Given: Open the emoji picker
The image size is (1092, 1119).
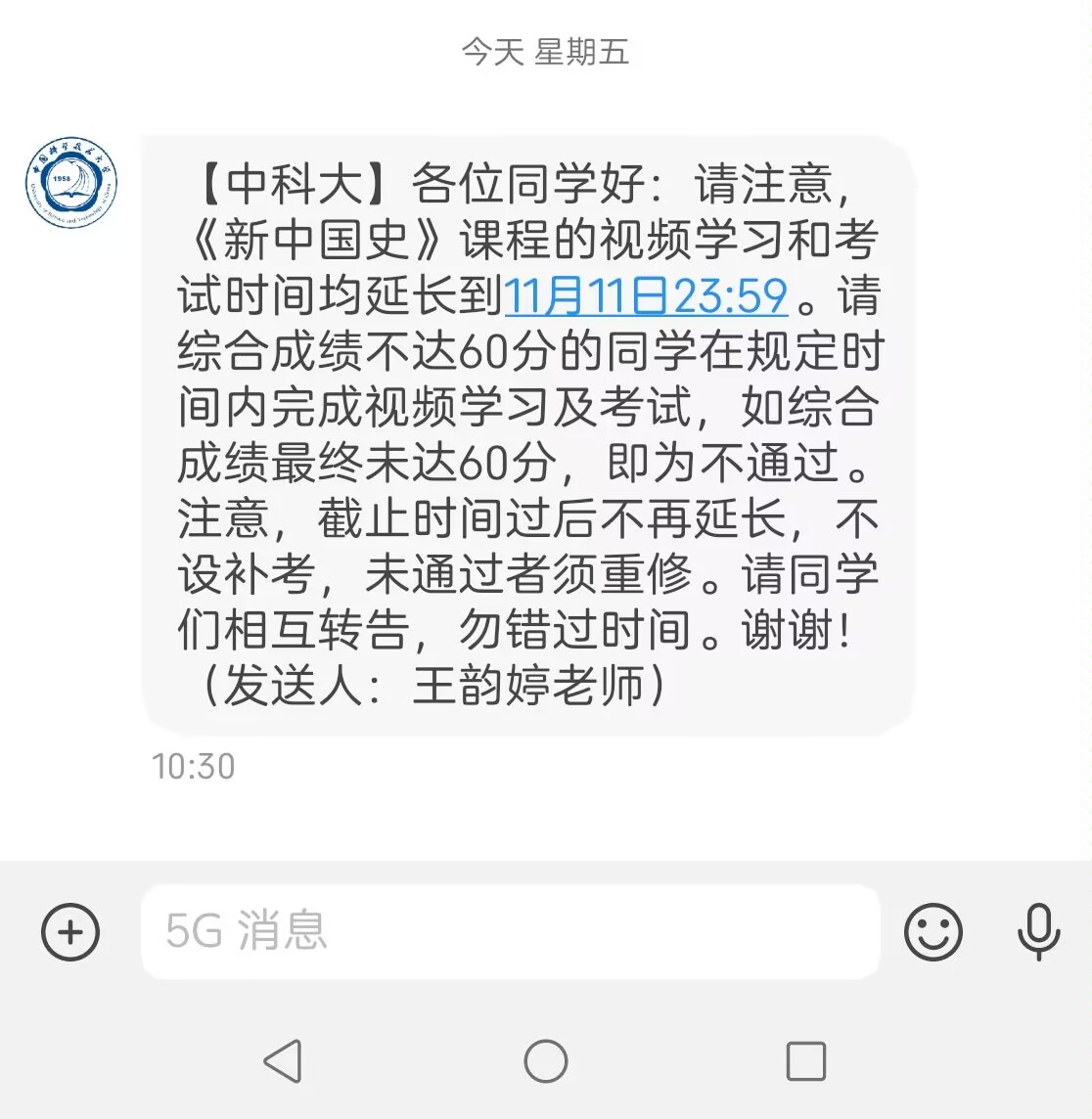Looking at the screenshot, I should (x=933, y=931).
